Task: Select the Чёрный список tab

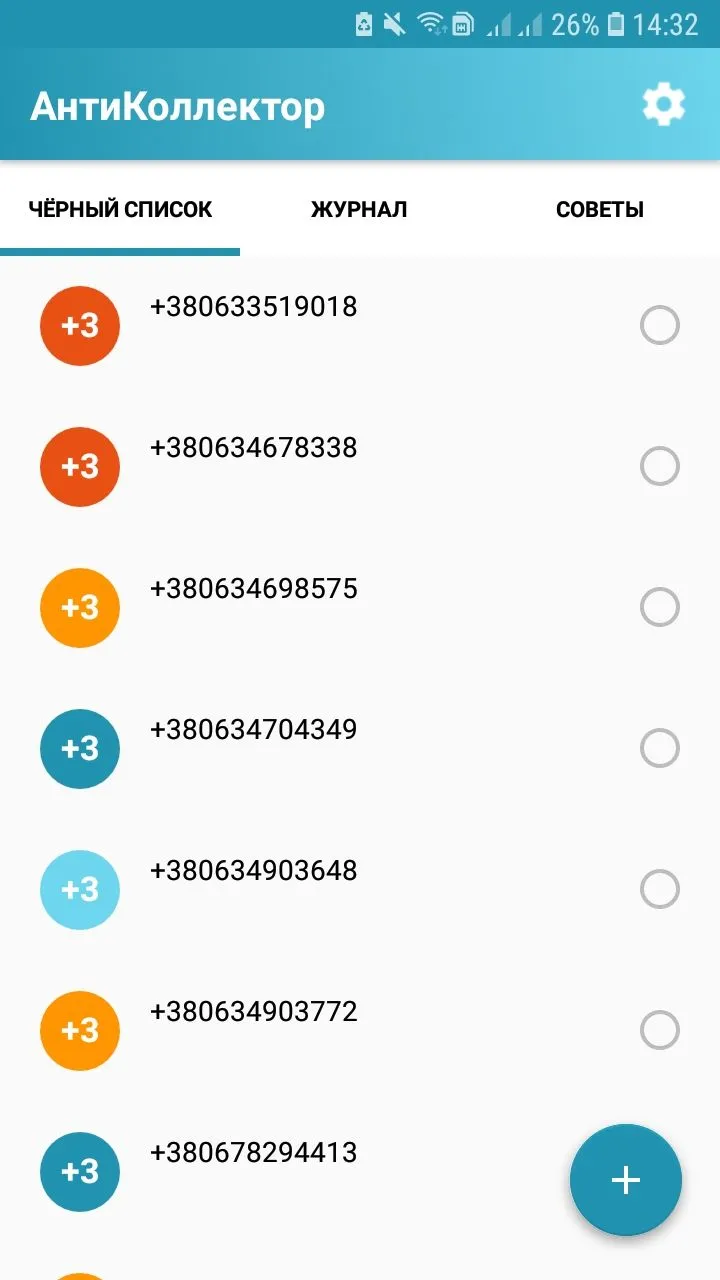Action: click(120, 210)
